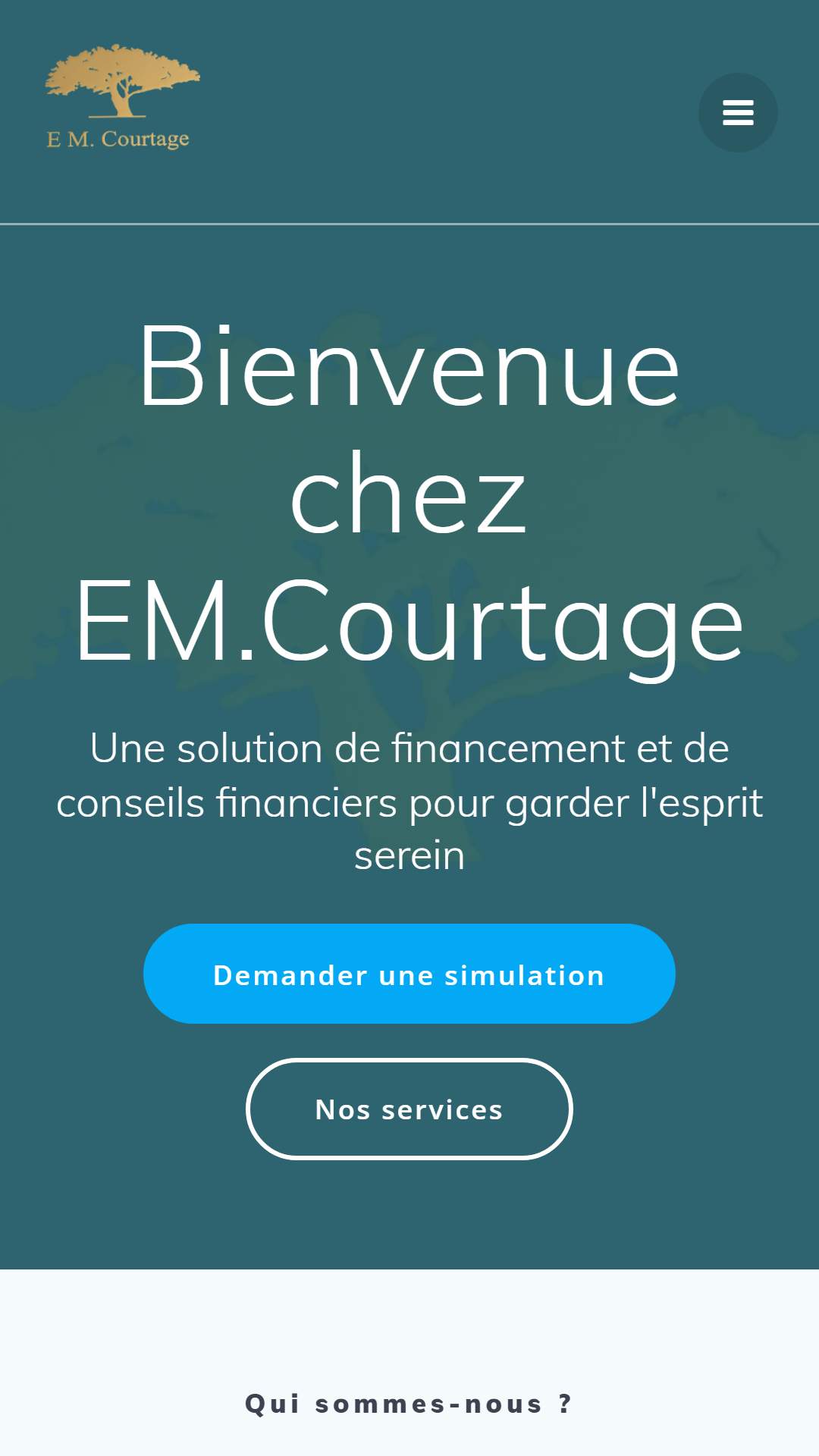Open the hamburger menu
The image size is (819, 1456).
pyautogui.click(x=738, y=112)
